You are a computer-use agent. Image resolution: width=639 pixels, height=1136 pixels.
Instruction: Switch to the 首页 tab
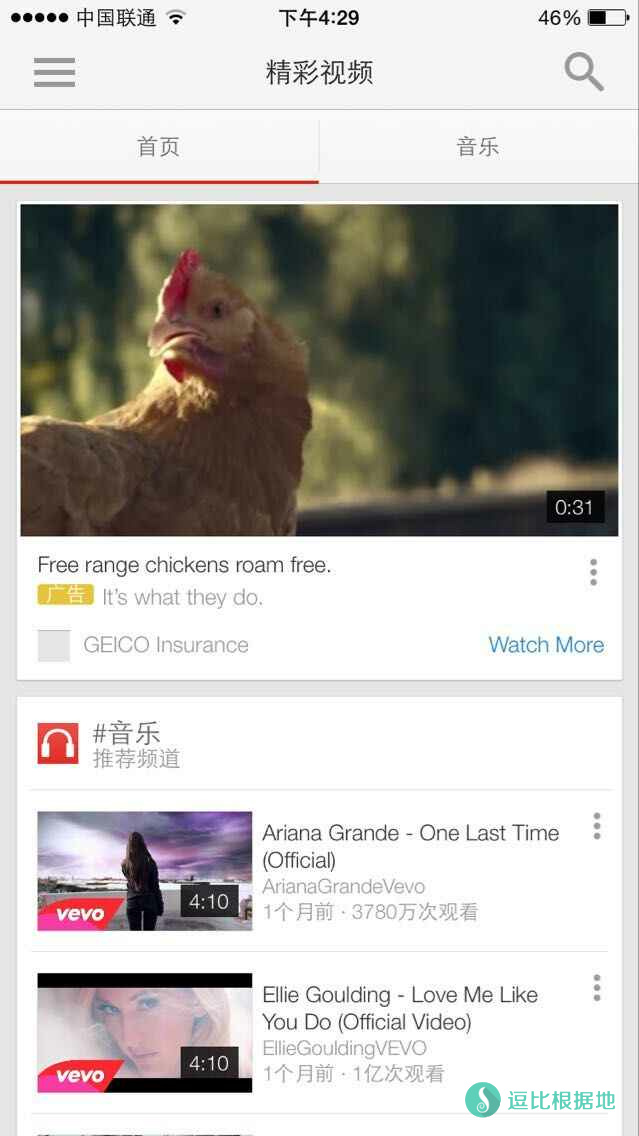(159, 147)
